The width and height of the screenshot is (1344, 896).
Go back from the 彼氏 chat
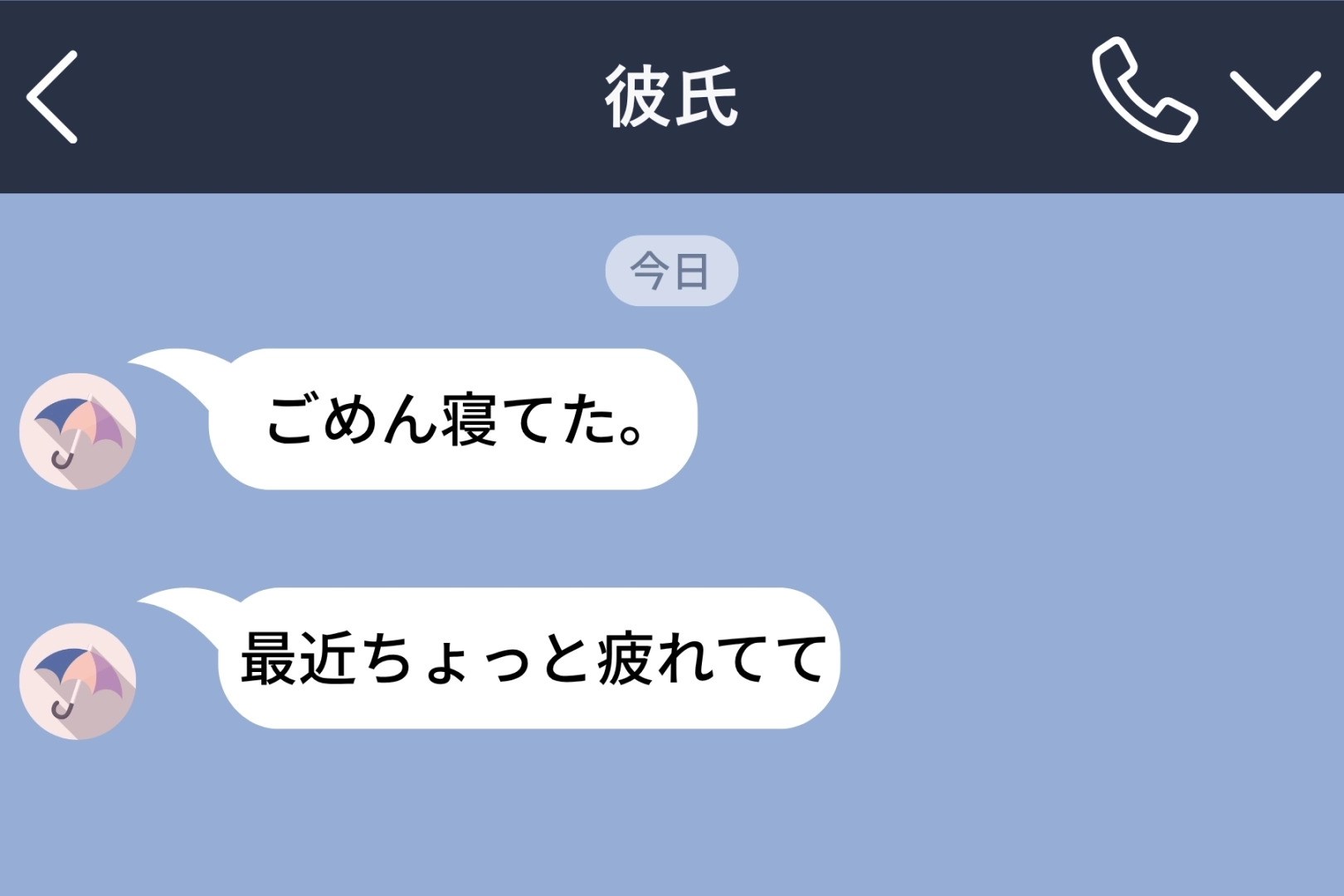[x=52, y=97]
